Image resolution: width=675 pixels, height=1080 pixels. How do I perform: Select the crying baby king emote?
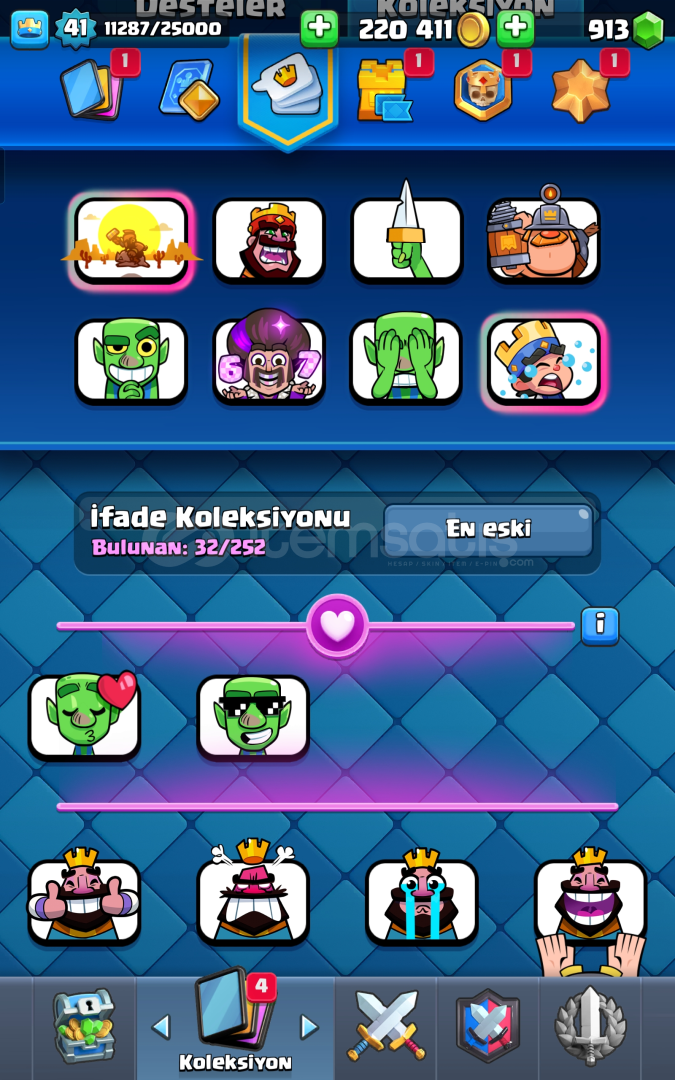point(544,361)
